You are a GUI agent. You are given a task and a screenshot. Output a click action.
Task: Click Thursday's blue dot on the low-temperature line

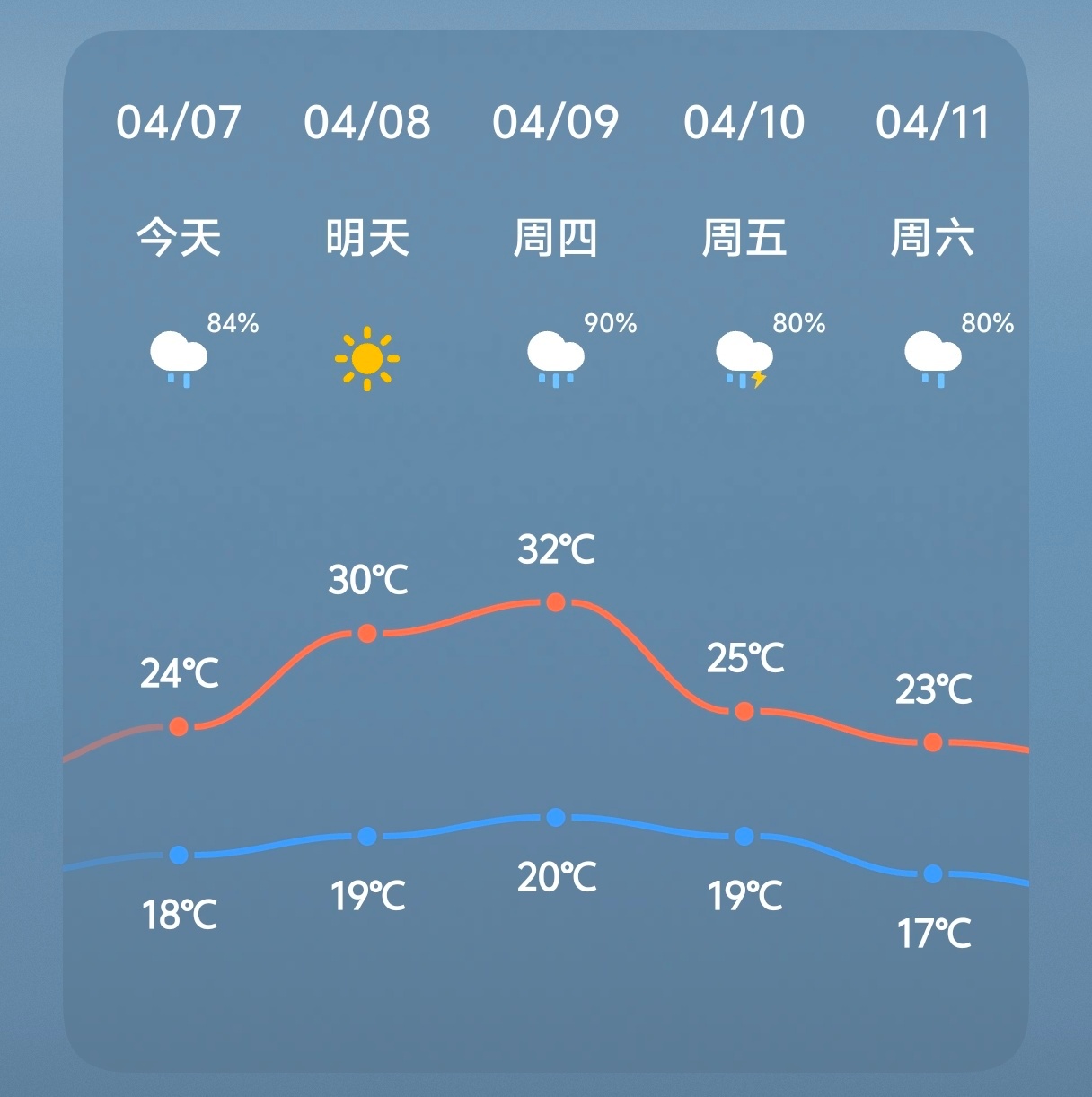coord(557,817)
